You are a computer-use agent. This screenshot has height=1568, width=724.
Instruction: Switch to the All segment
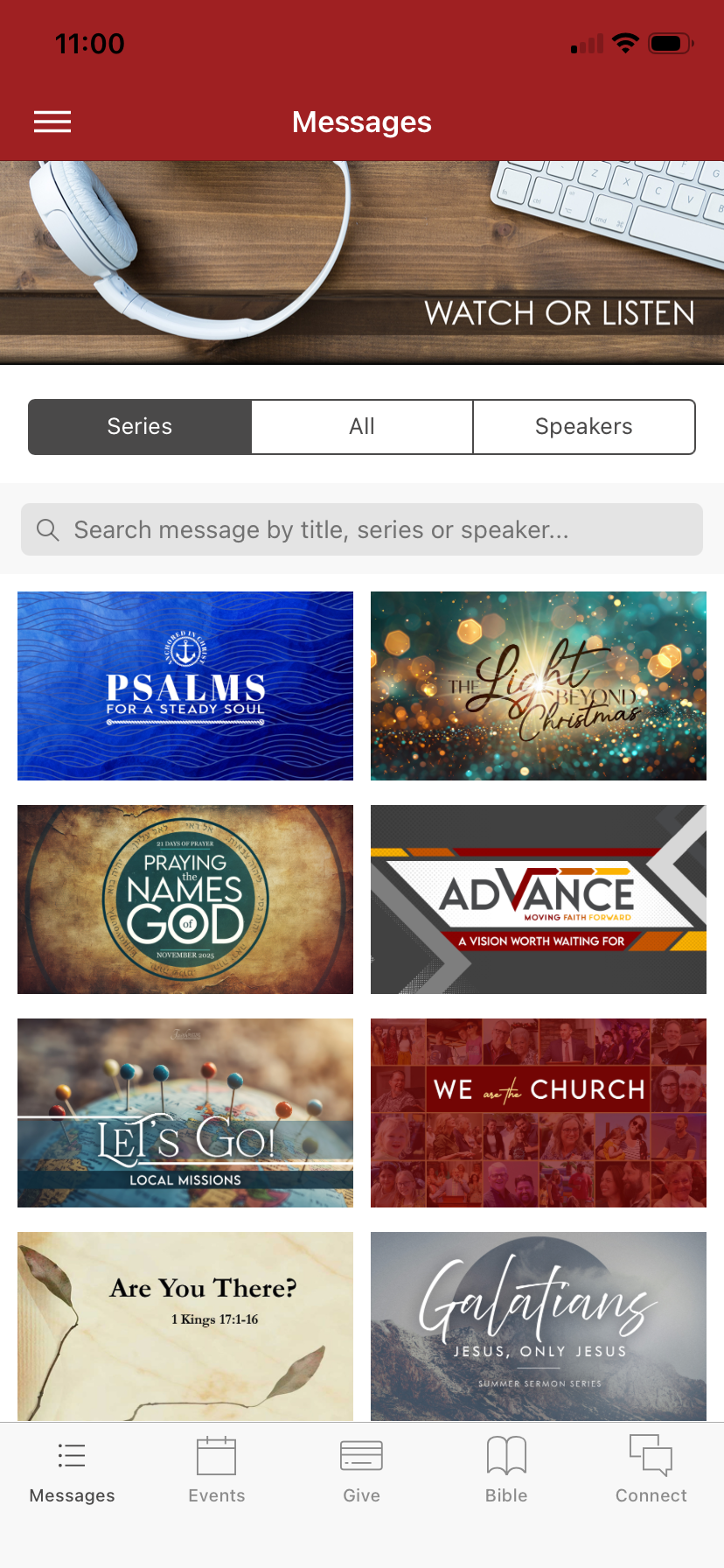362,427
